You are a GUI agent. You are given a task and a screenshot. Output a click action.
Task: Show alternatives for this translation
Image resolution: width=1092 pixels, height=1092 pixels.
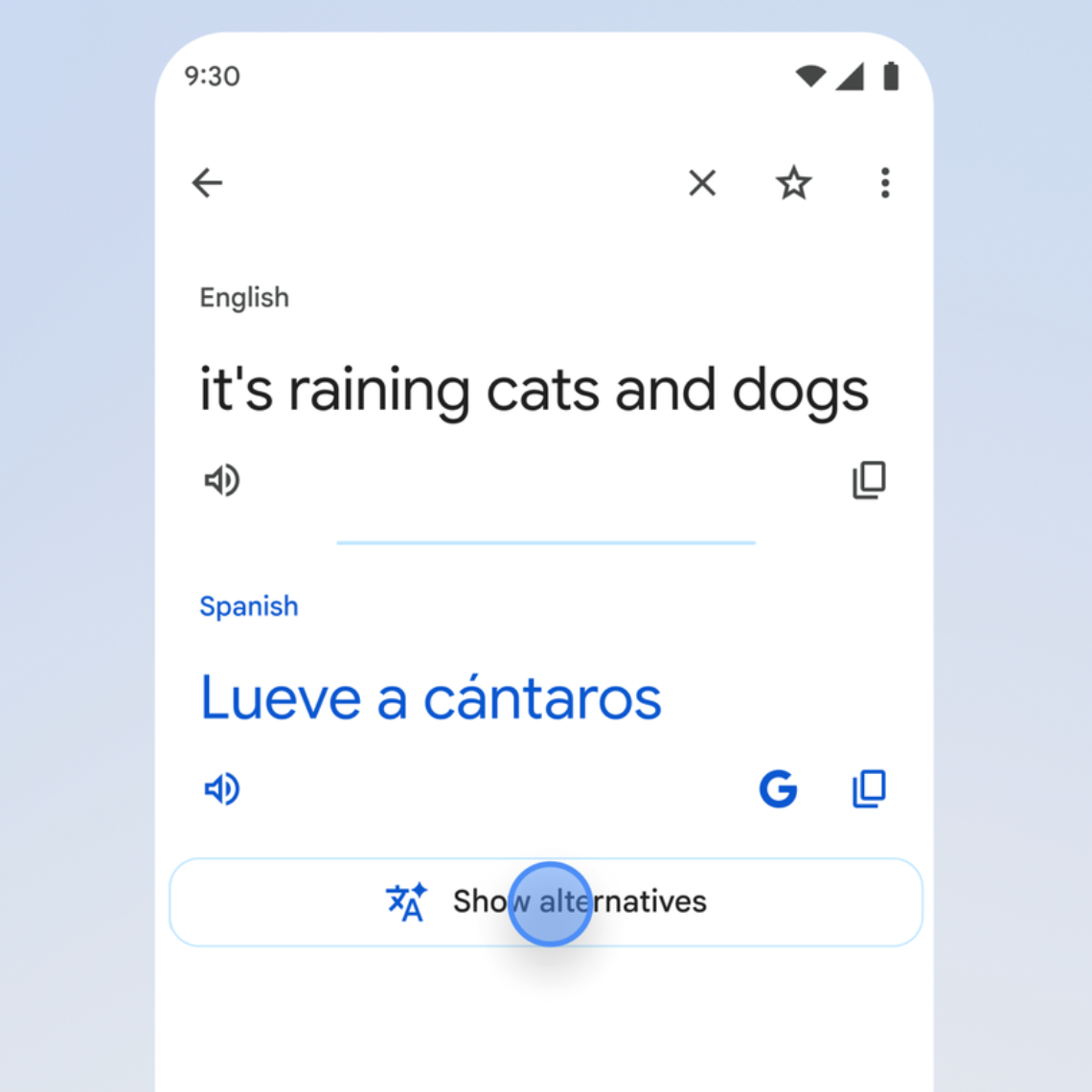[x=546, y=901]
